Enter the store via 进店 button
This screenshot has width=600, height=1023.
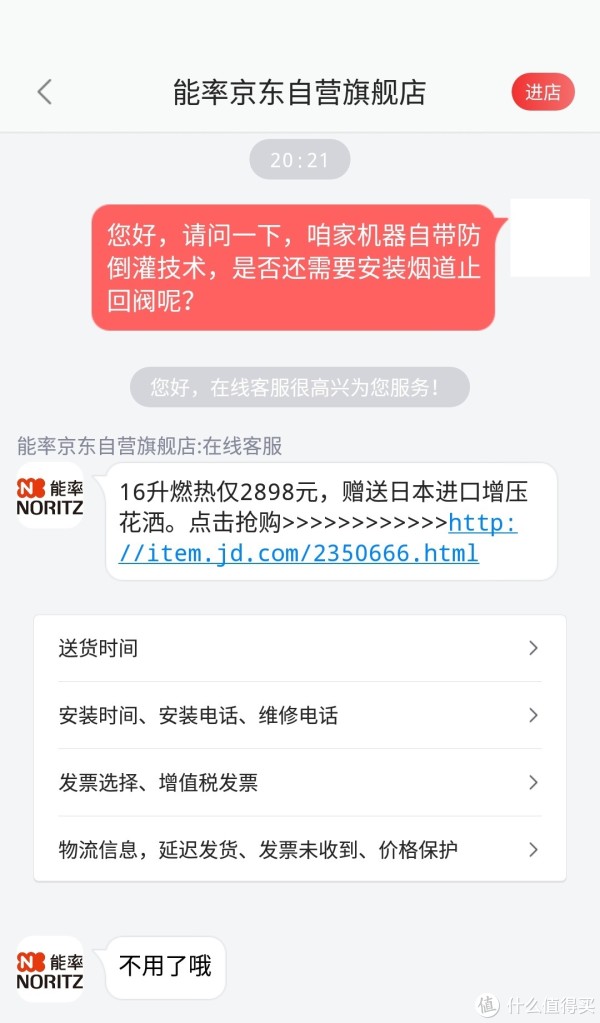coord(543,92)
